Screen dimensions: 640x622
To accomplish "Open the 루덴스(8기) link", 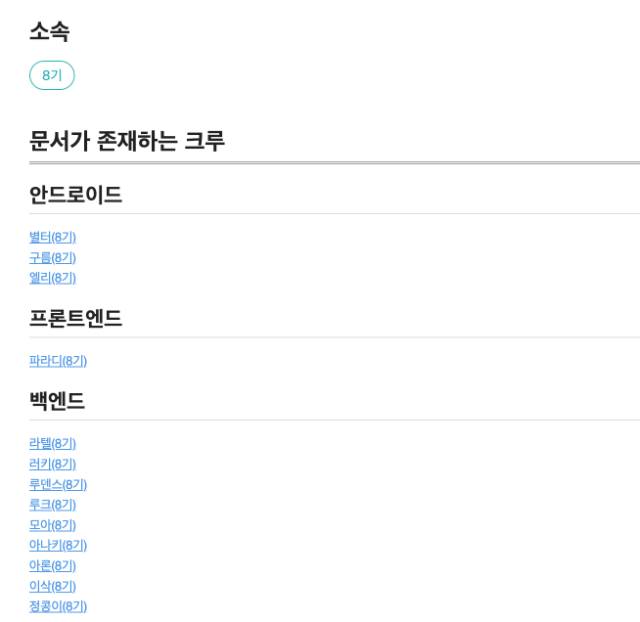I will 58,484.
